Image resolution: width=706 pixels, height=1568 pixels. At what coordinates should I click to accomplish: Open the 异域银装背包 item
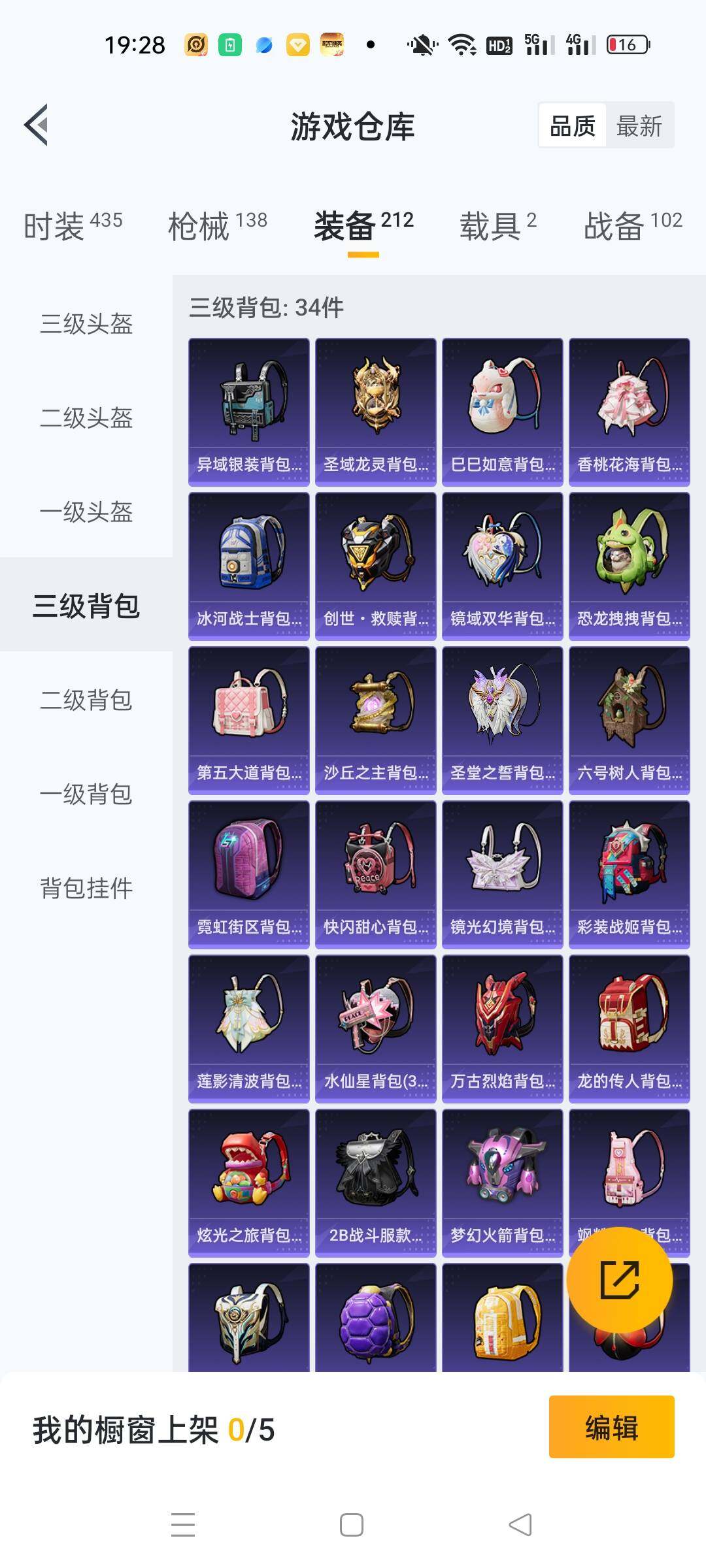[x=248, y=412]
